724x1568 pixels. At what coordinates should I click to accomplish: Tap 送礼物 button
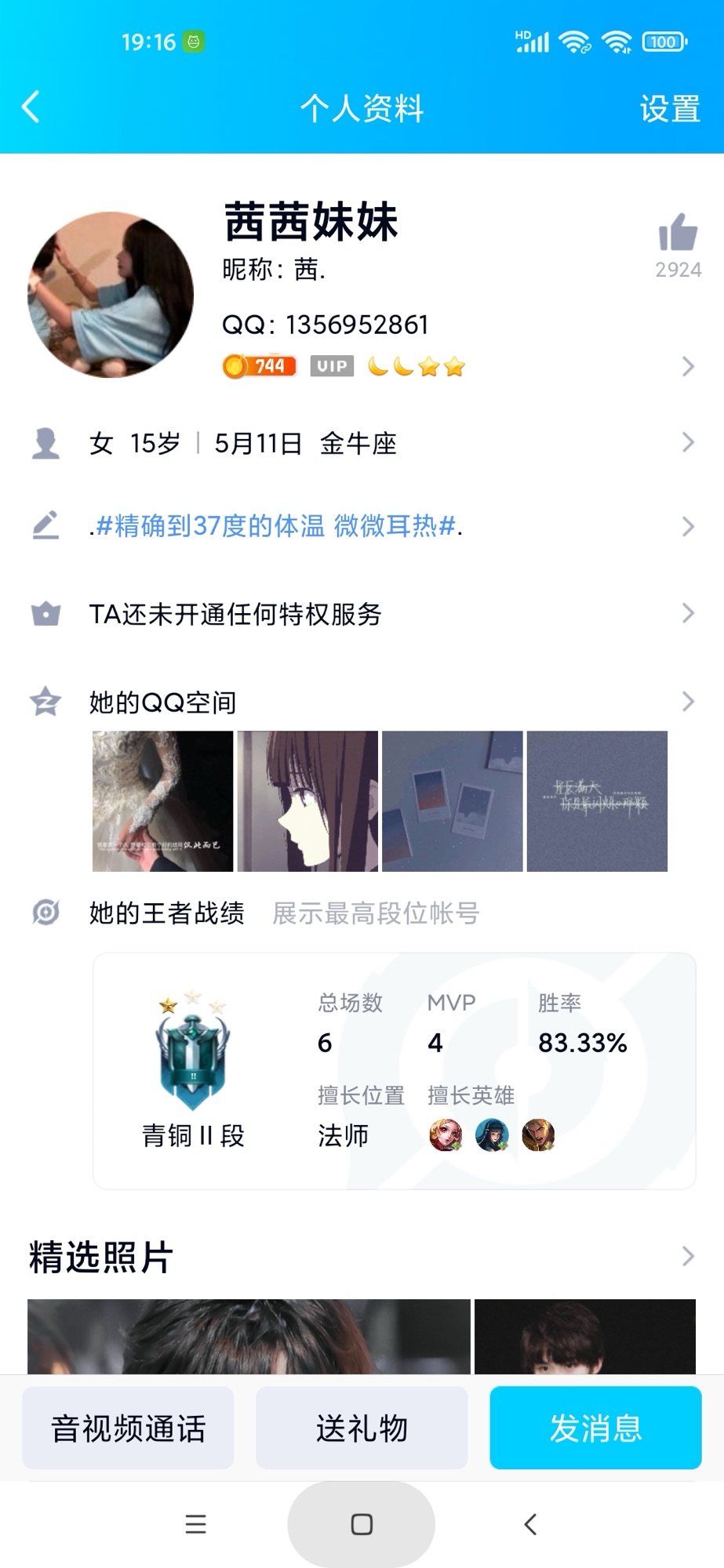click(x=362, y=1428)
